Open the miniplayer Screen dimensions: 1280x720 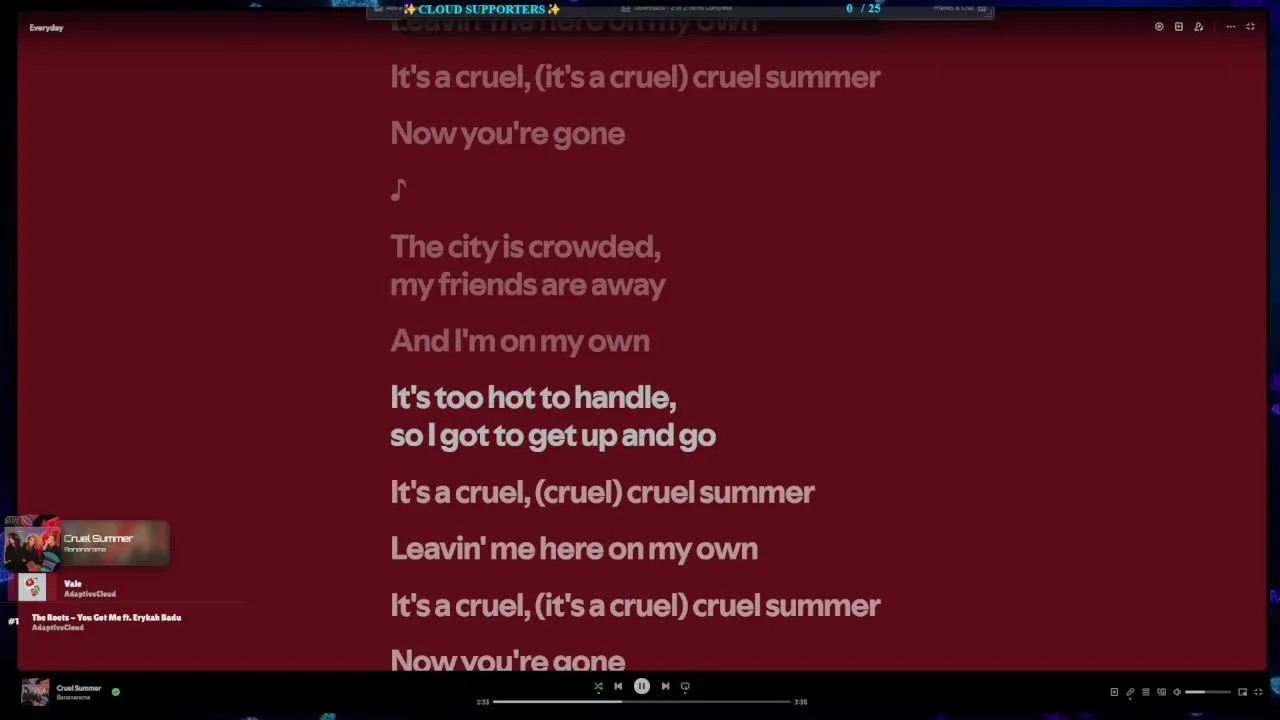click(1242, 692)
